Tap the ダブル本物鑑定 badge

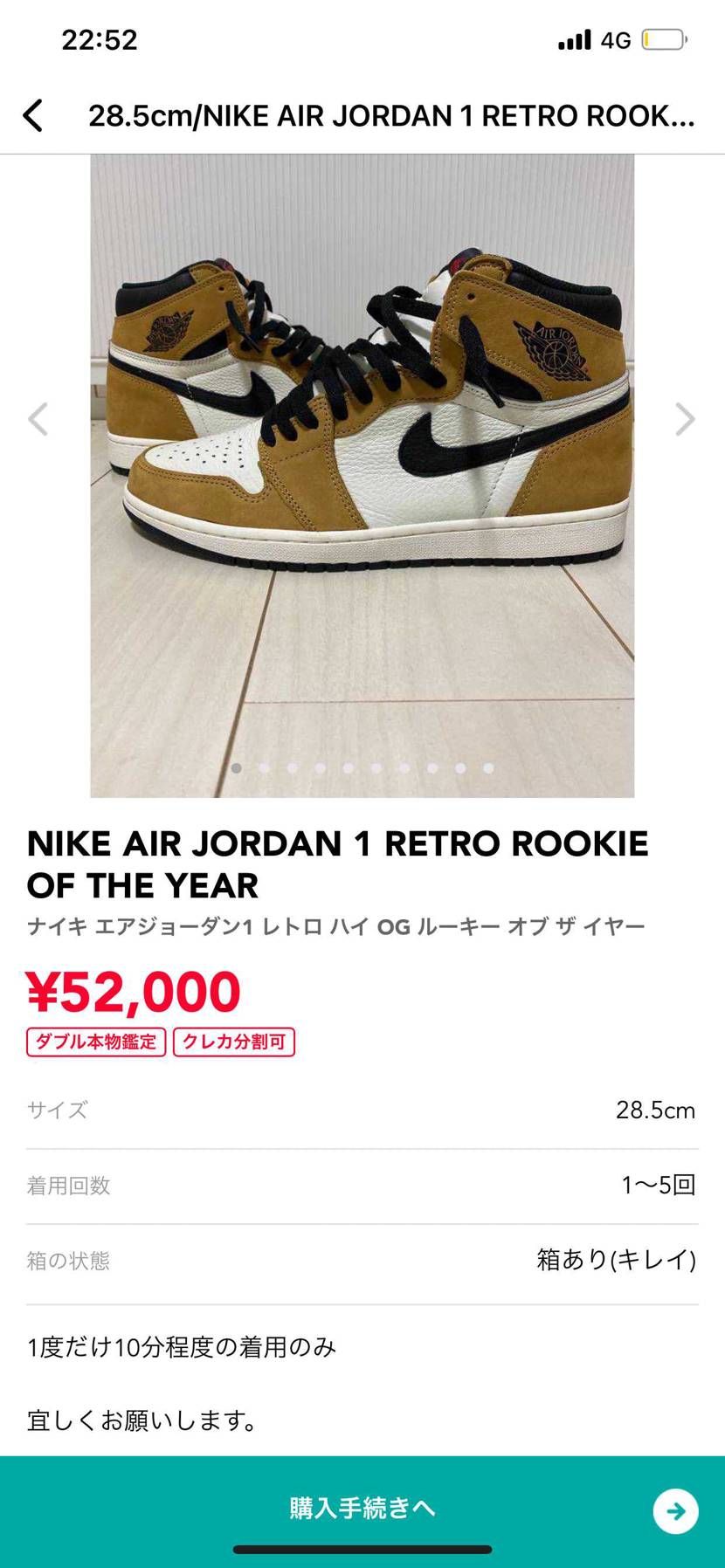click(x=96, y=1042)
